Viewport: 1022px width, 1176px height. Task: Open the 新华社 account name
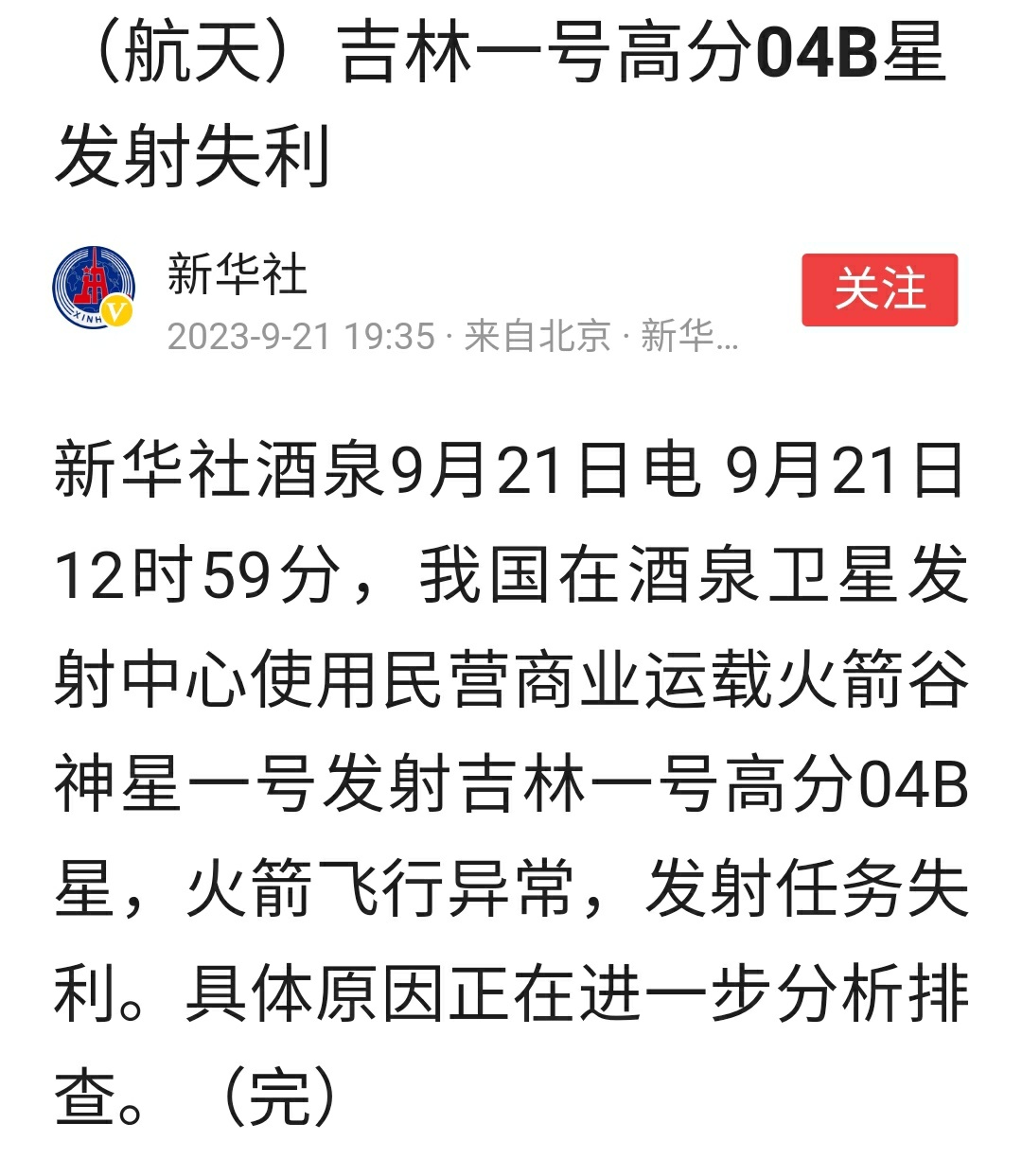pos(237,274)
